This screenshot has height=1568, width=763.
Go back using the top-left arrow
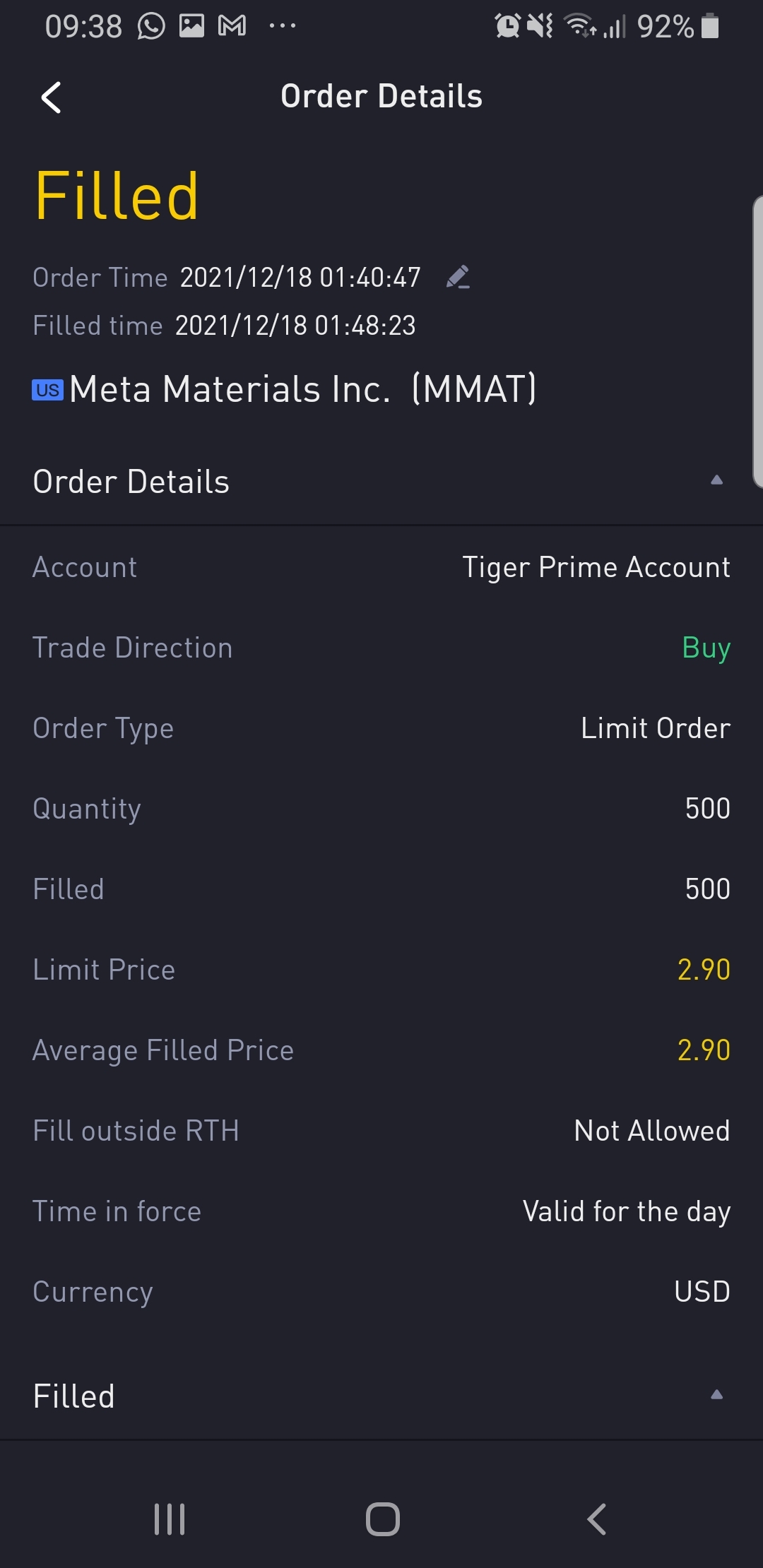click(x=51, y=97)
